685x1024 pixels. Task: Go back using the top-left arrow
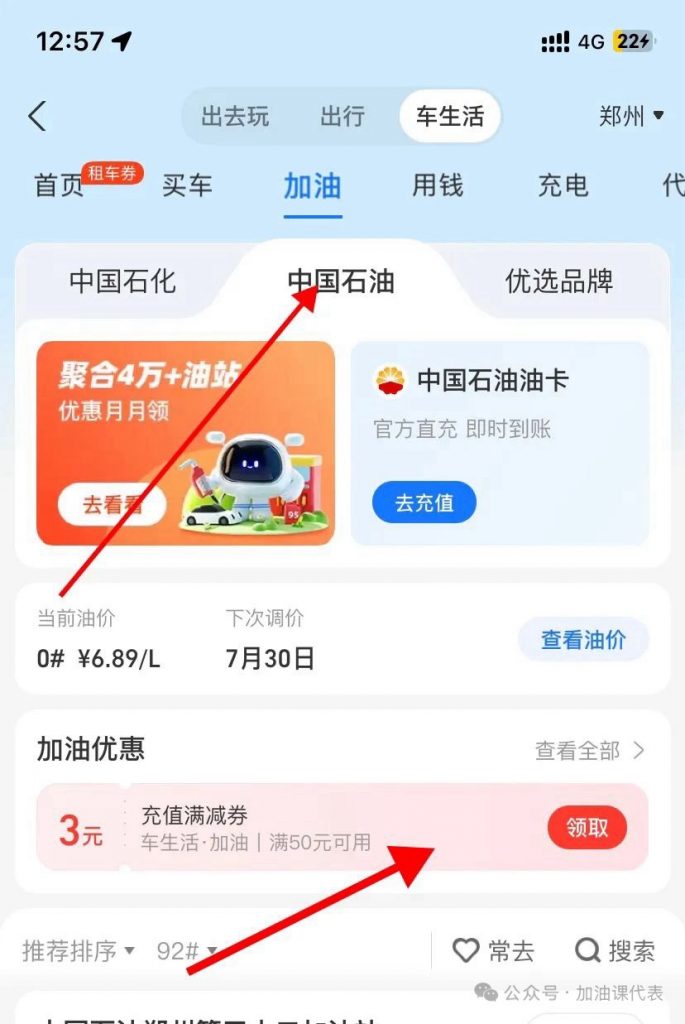coord(37,117)
